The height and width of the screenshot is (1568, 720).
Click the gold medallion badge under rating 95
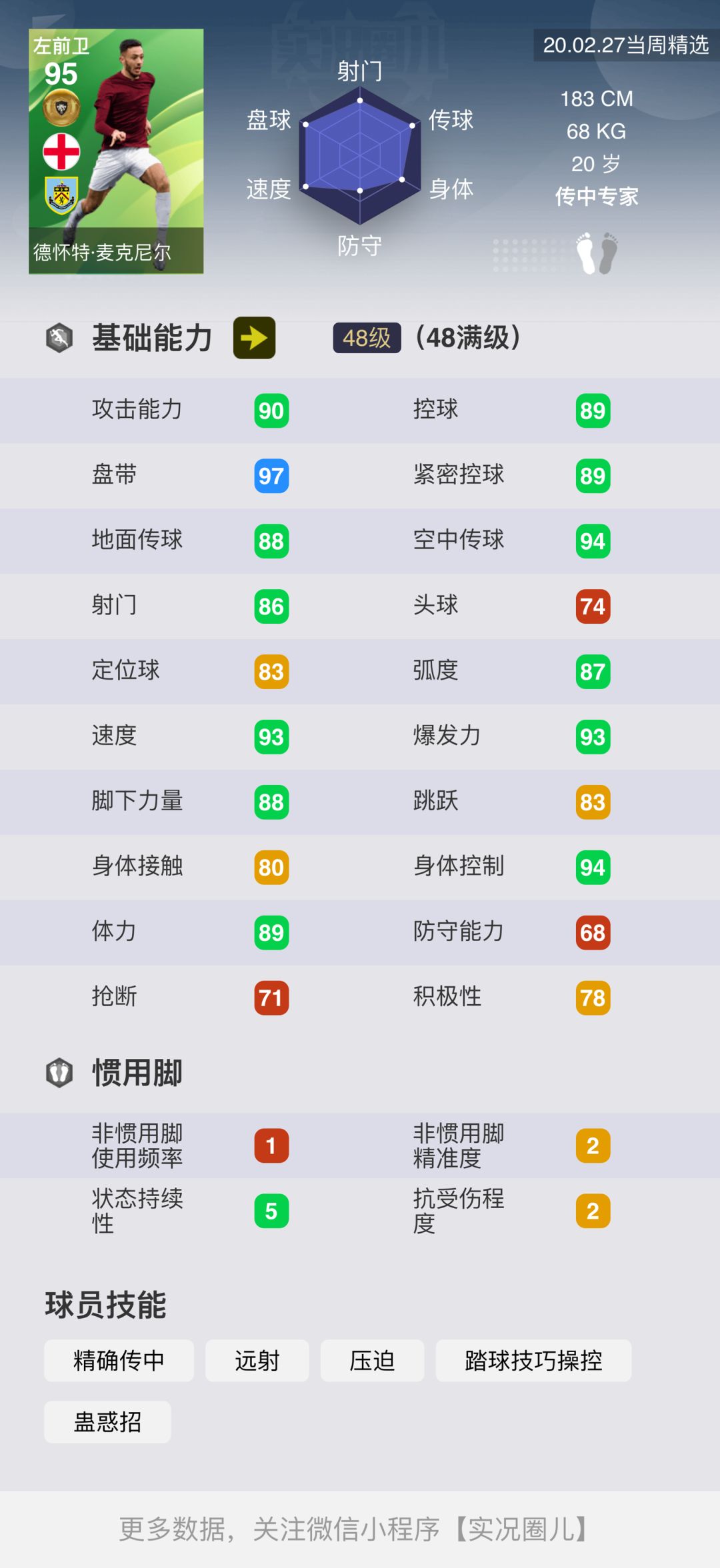point(62,107)
